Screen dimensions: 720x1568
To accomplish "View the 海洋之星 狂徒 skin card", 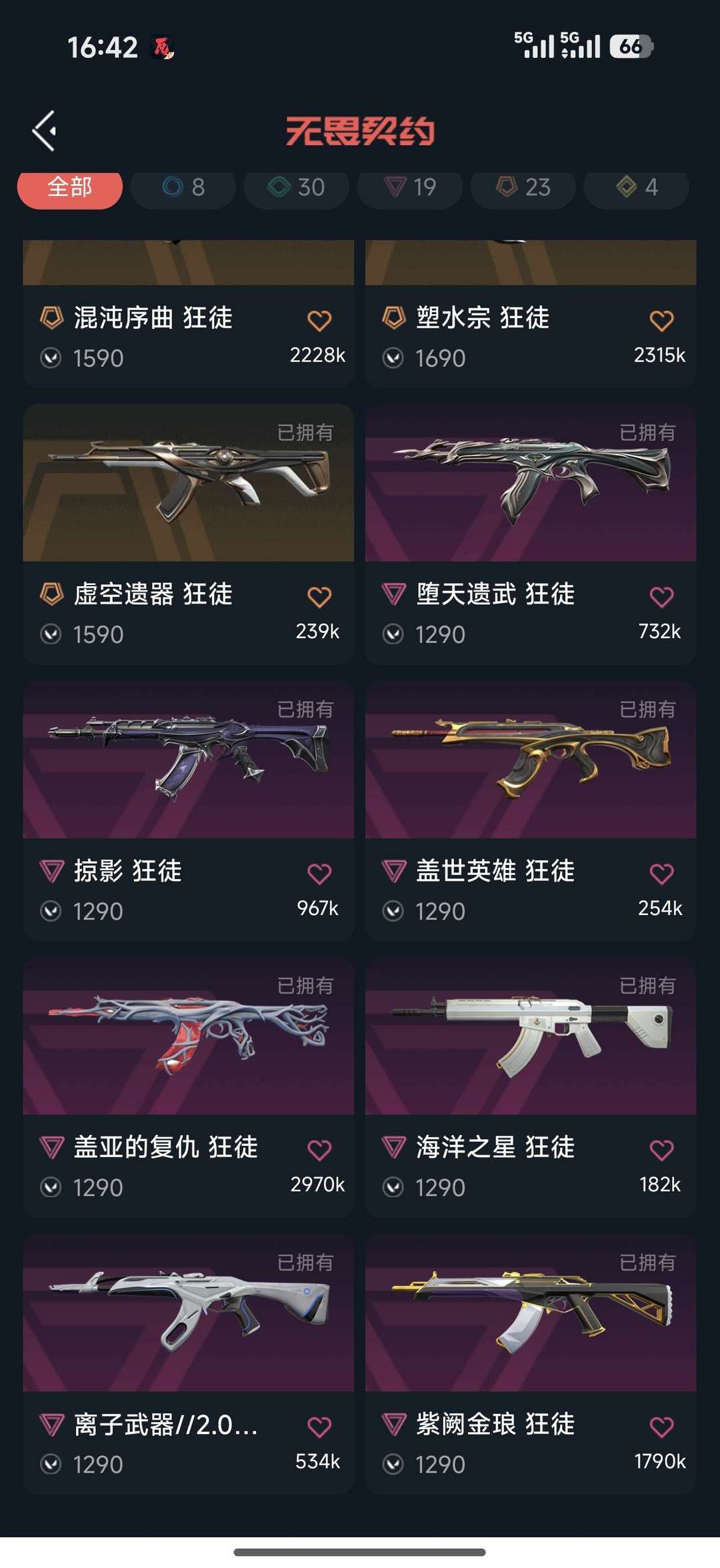I will click(531, 1088).
